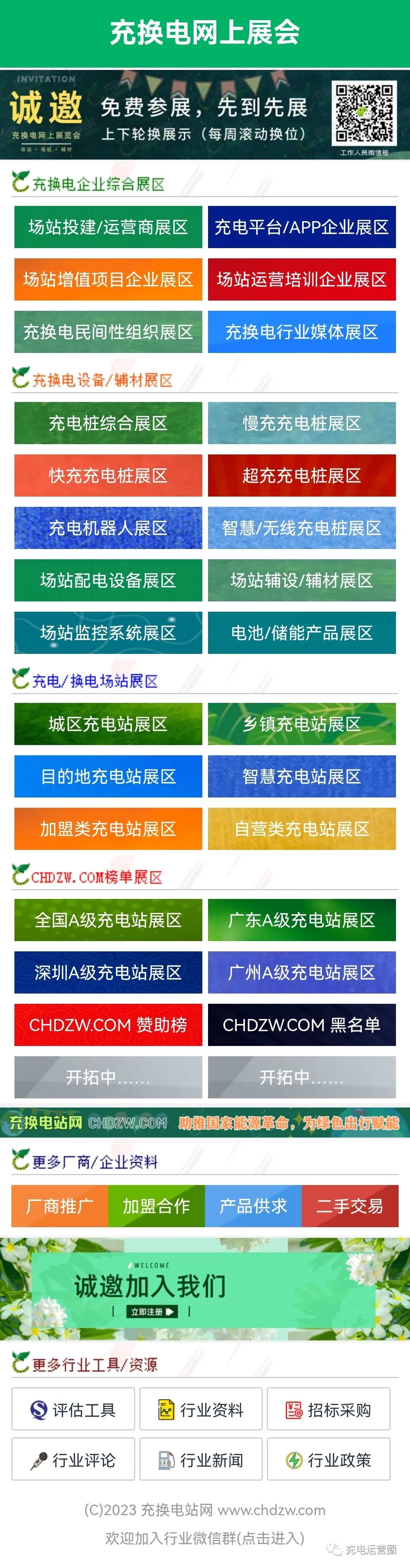Go to 充电机器人展区
Screen dimensions: 410x1568
point(108,528)
